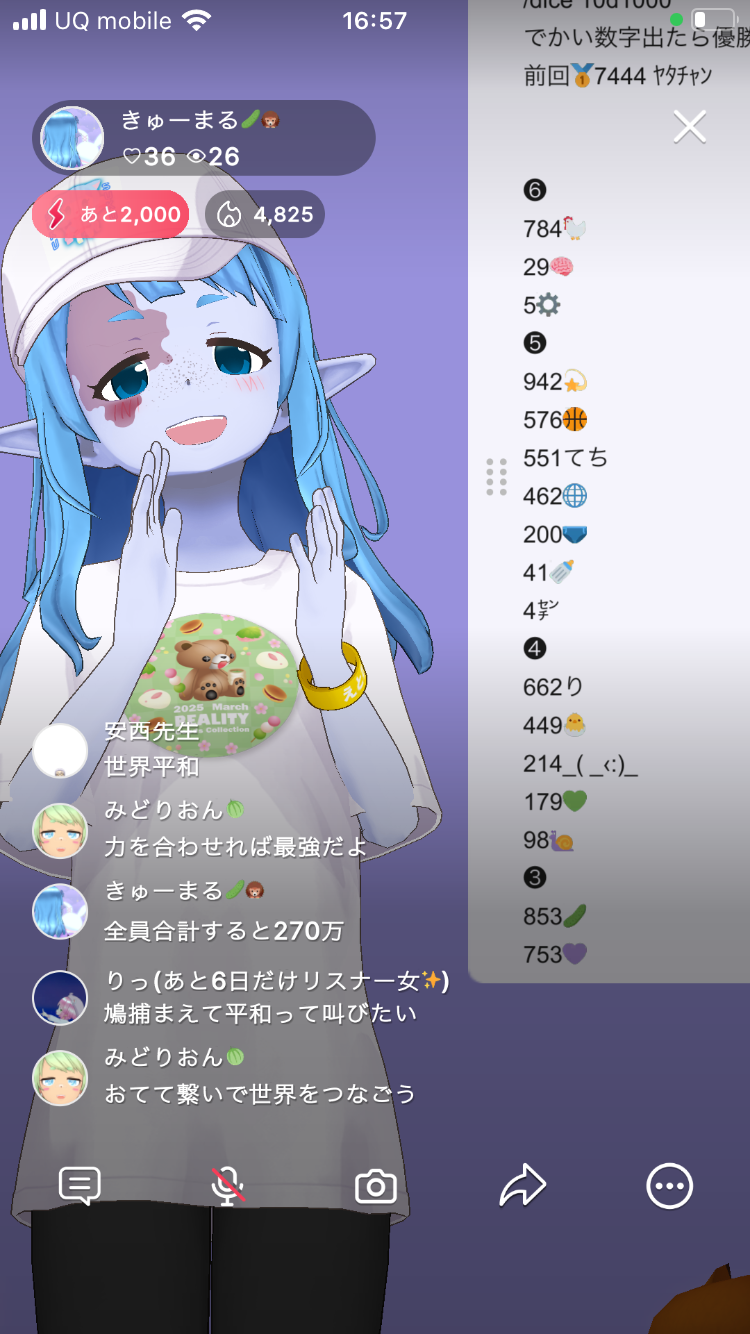Open みどりおん's avatar on 力を合わせれば comment
750x1334 pixels.
pyautogui.click(x=60, y=830)
